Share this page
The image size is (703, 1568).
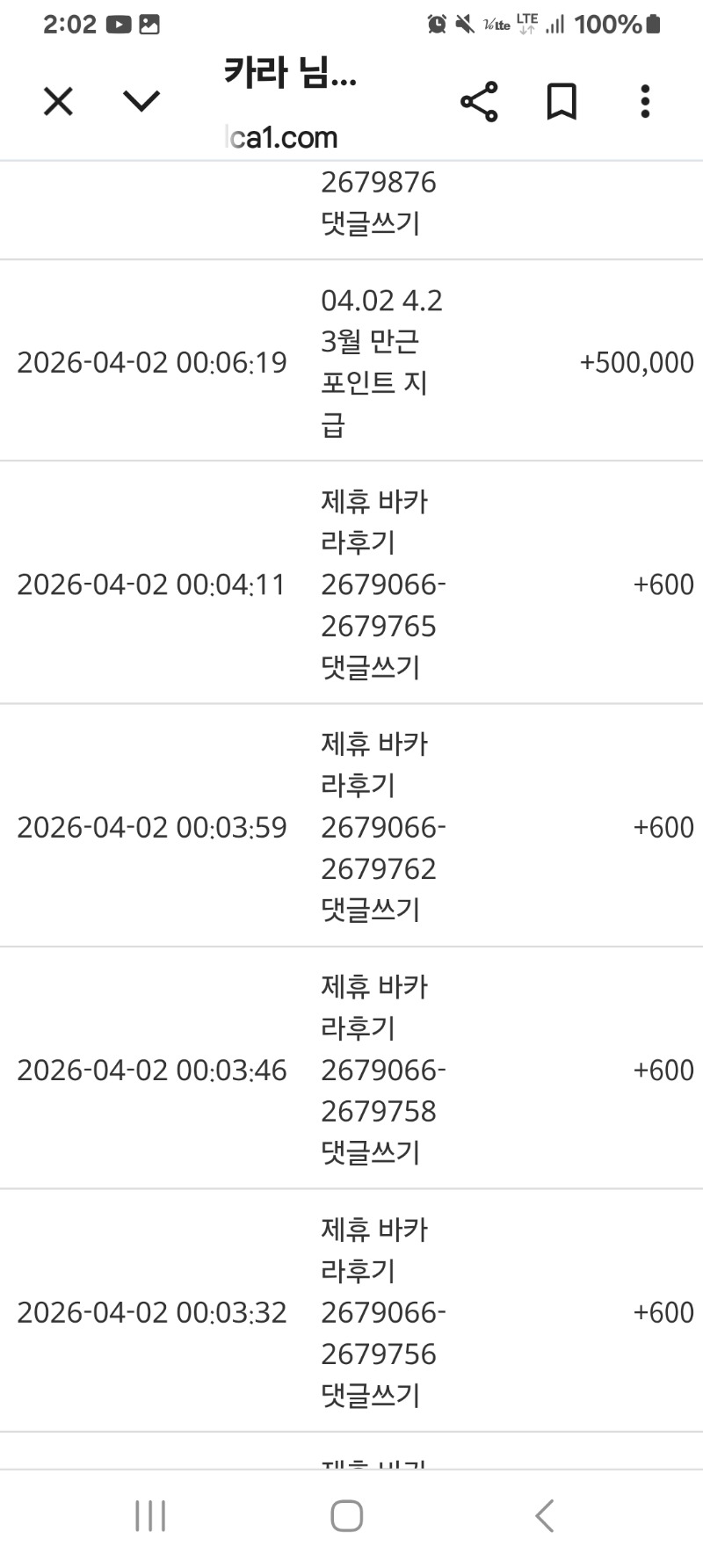pos(479,102)
